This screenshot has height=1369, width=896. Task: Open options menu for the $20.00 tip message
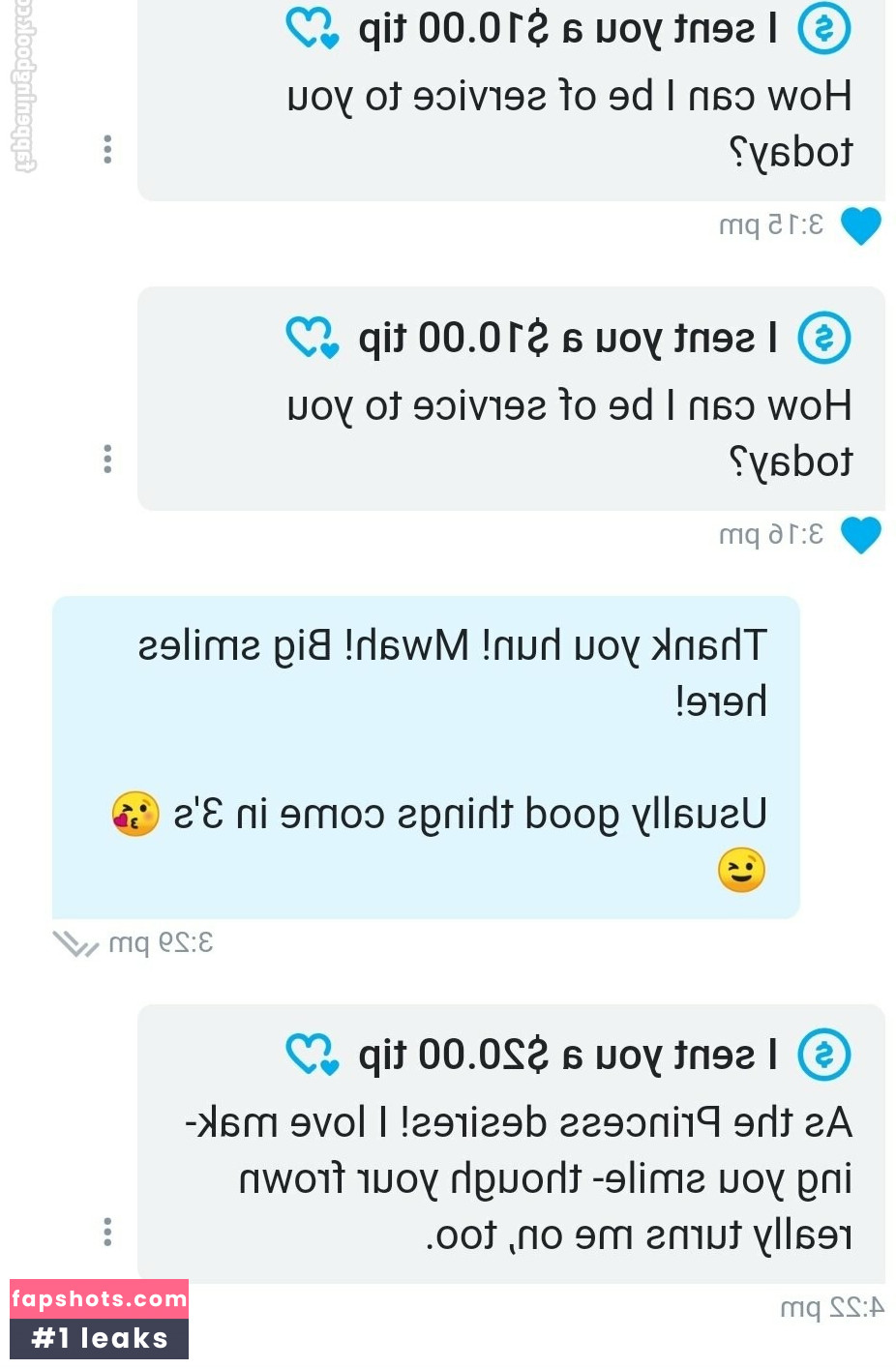tap(107, 1232)
